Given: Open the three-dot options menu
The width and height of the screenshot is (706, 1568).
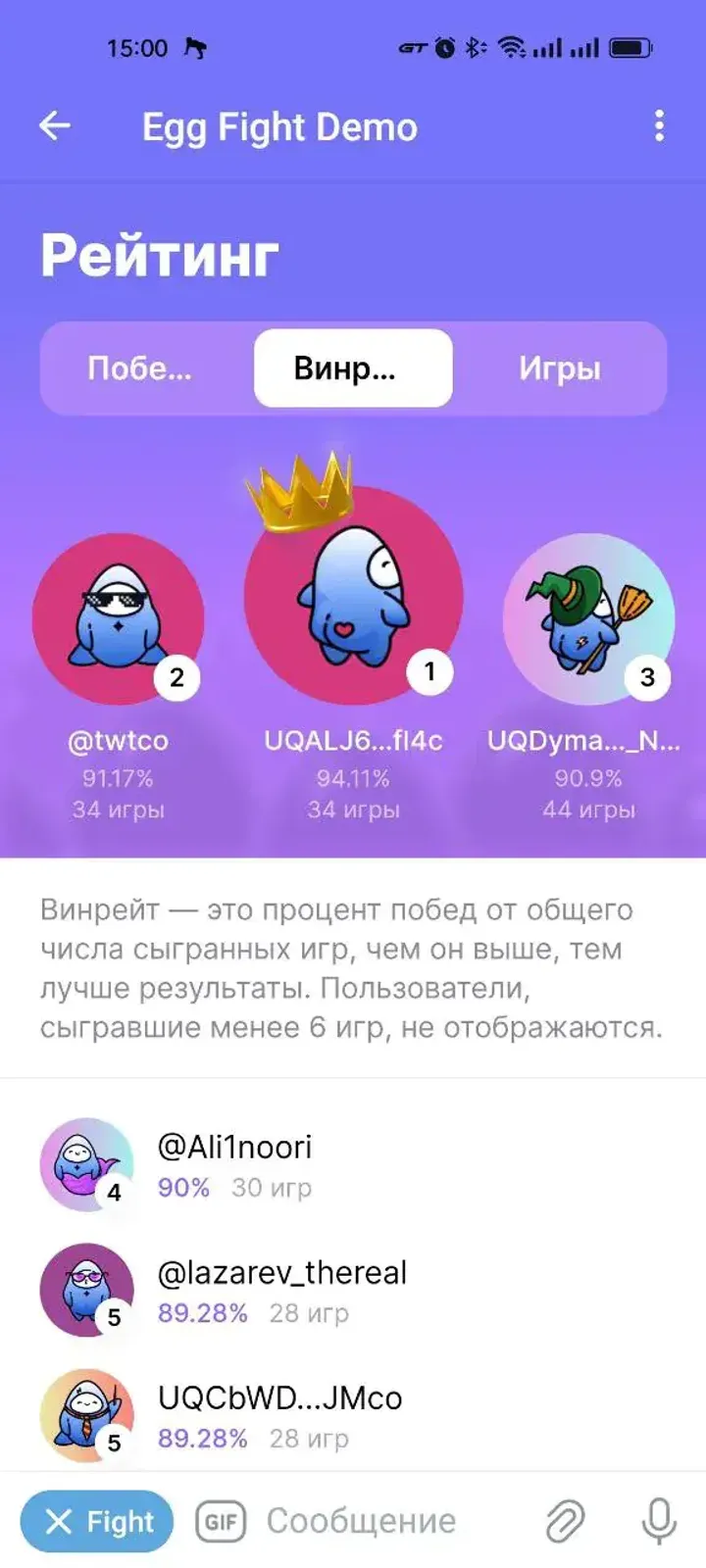Looking at the screenshot, I should click(x=659, y=124).
